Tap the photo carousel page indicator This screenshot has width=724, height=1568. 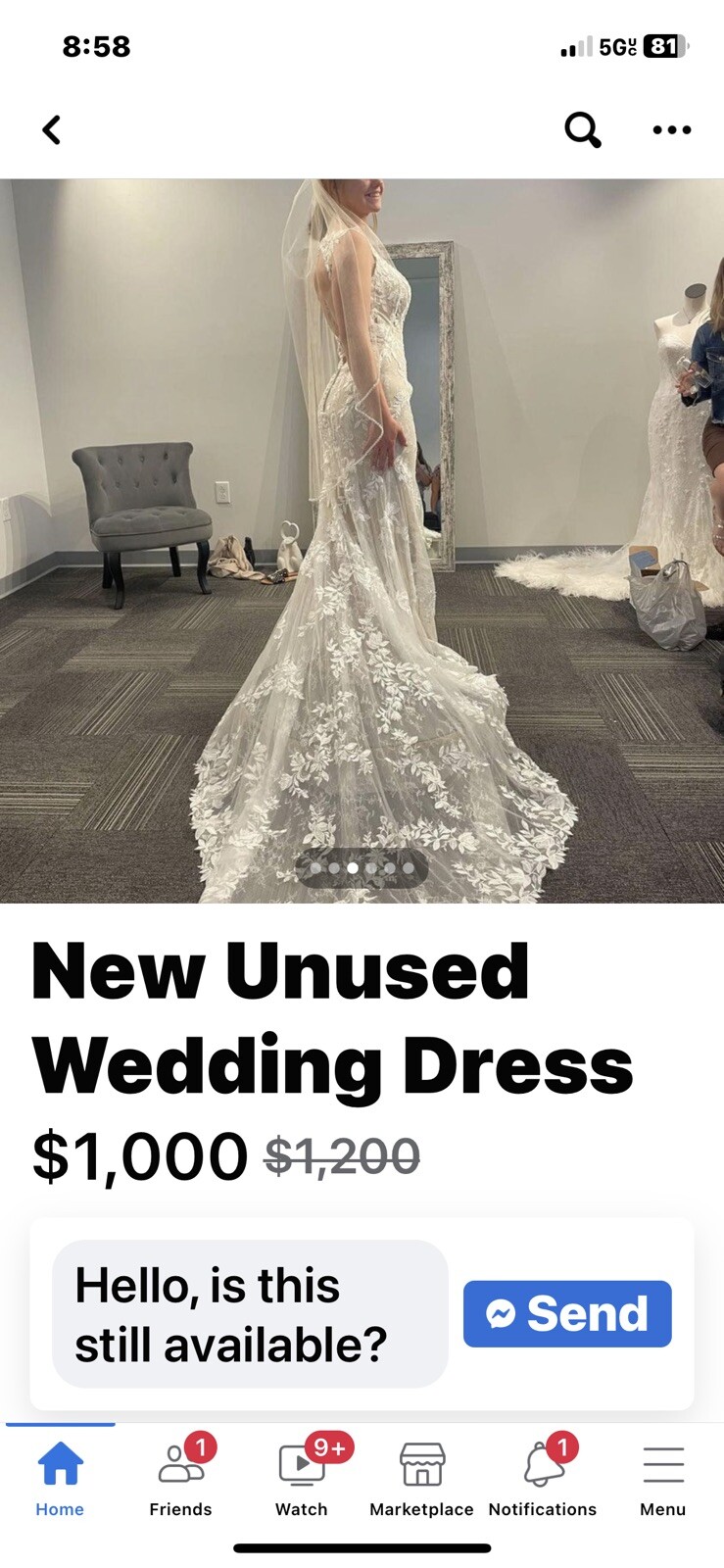362,868
